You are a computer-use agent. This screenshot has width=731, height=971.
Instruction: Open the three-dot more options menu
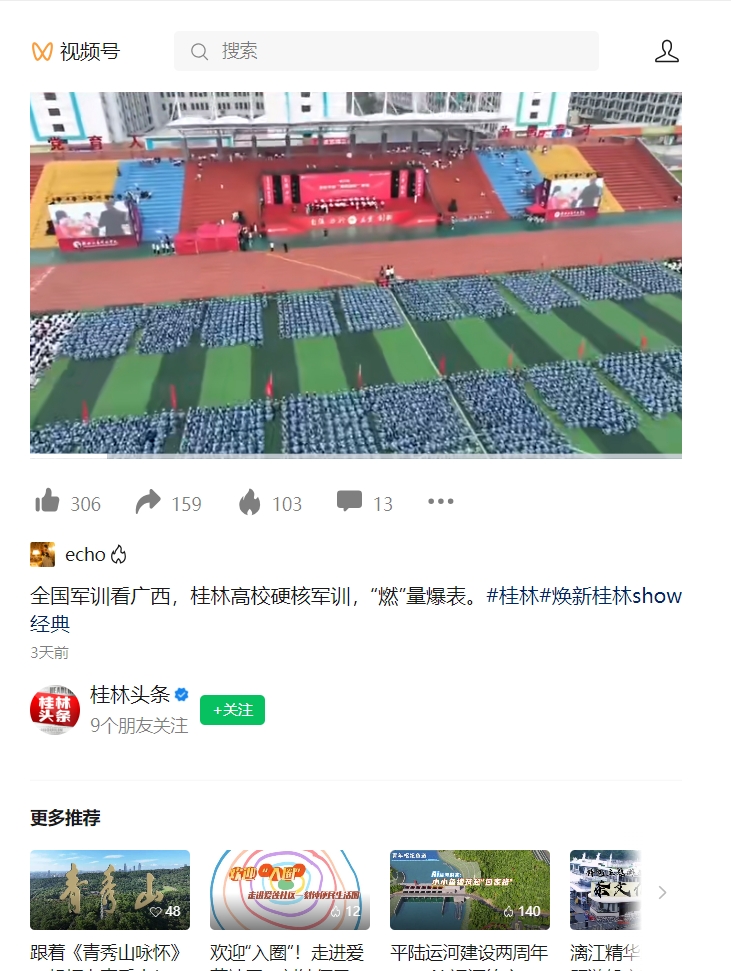click(x=441, y=501)
